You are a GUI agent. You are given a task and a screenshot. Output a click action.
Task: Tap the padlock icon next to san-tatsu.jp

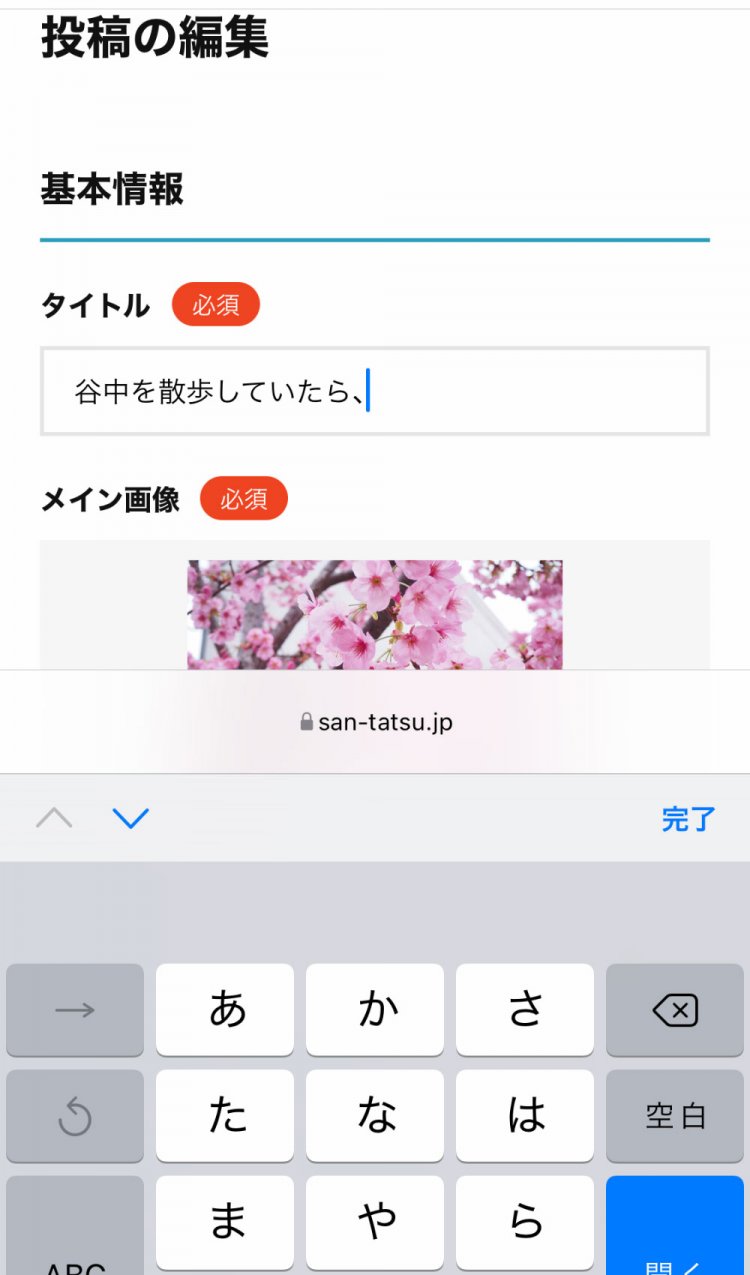[x=305, y=721]
